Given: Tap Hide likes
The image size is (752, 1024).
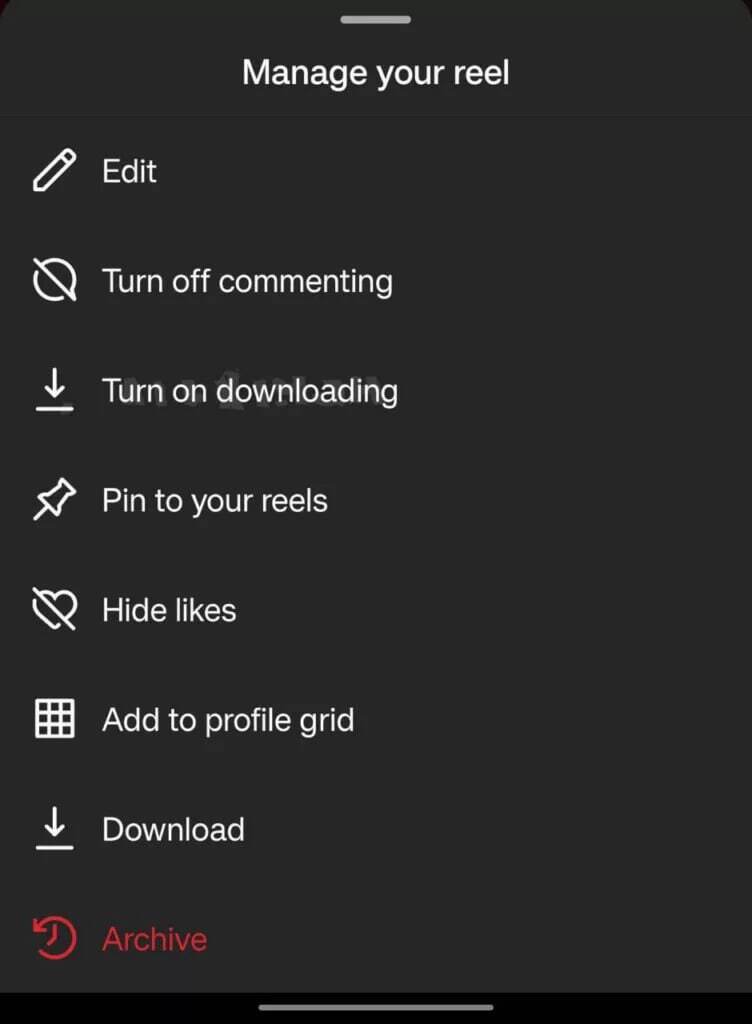Looking at the screenshot, I should click(x=169, y=610).
